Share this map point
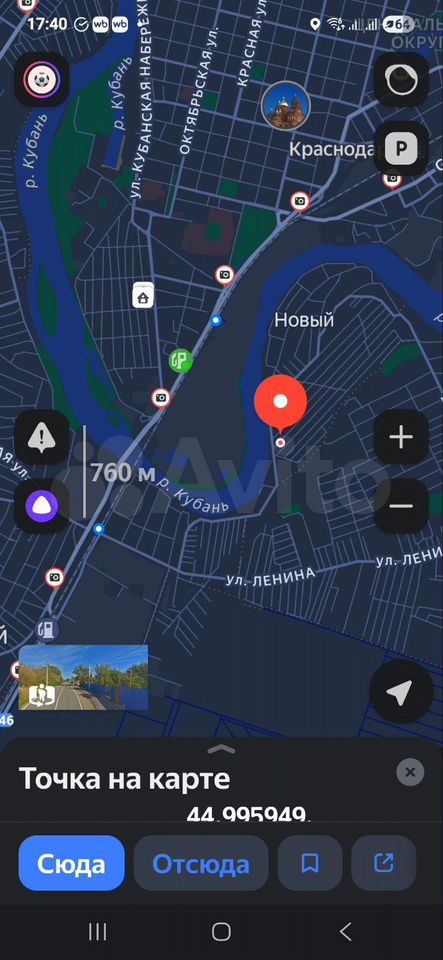Screen dimensions: 443x960 tap(384, 863)
